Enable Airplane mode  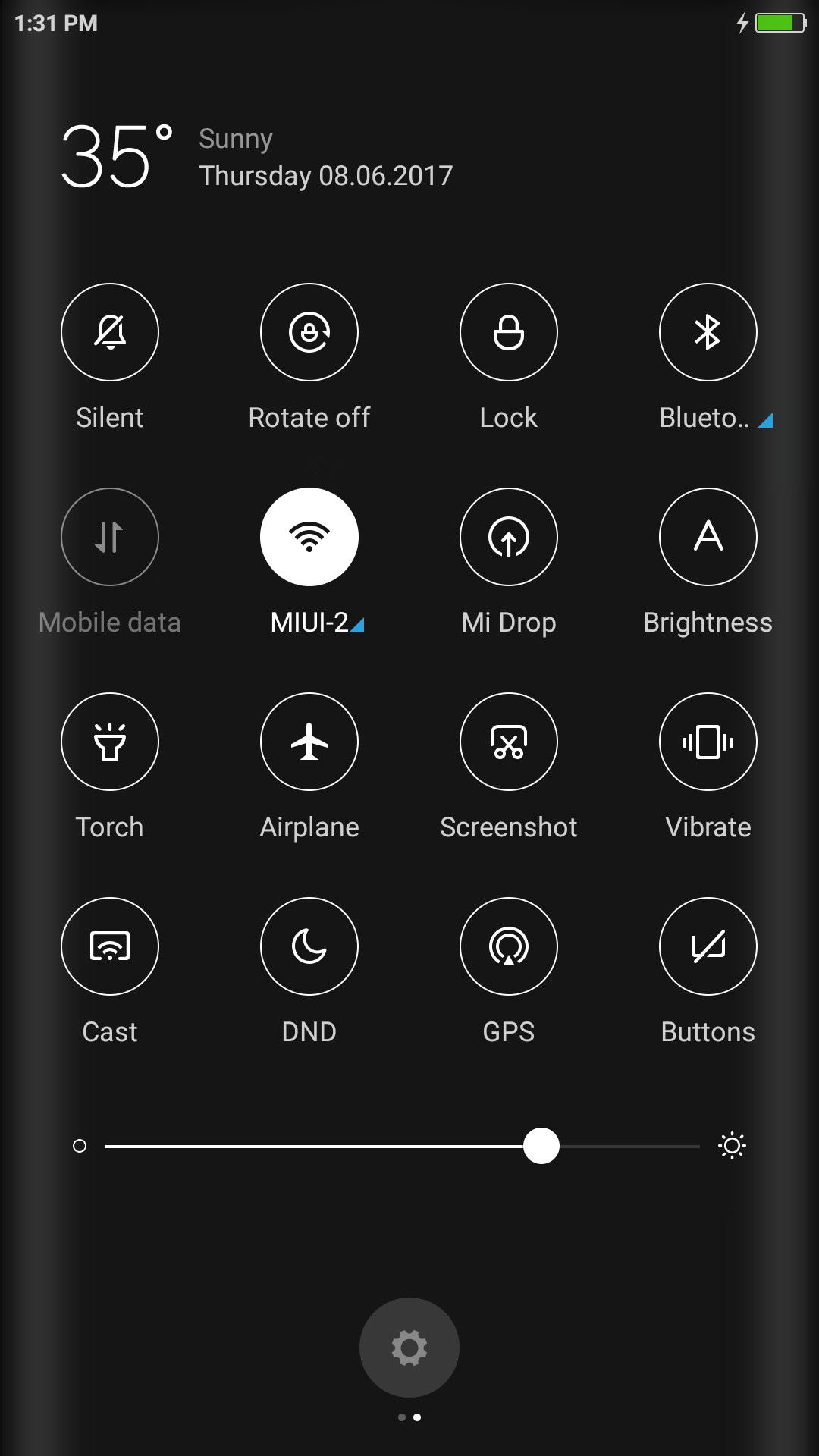pyautogui.click(x=309, y=742)
